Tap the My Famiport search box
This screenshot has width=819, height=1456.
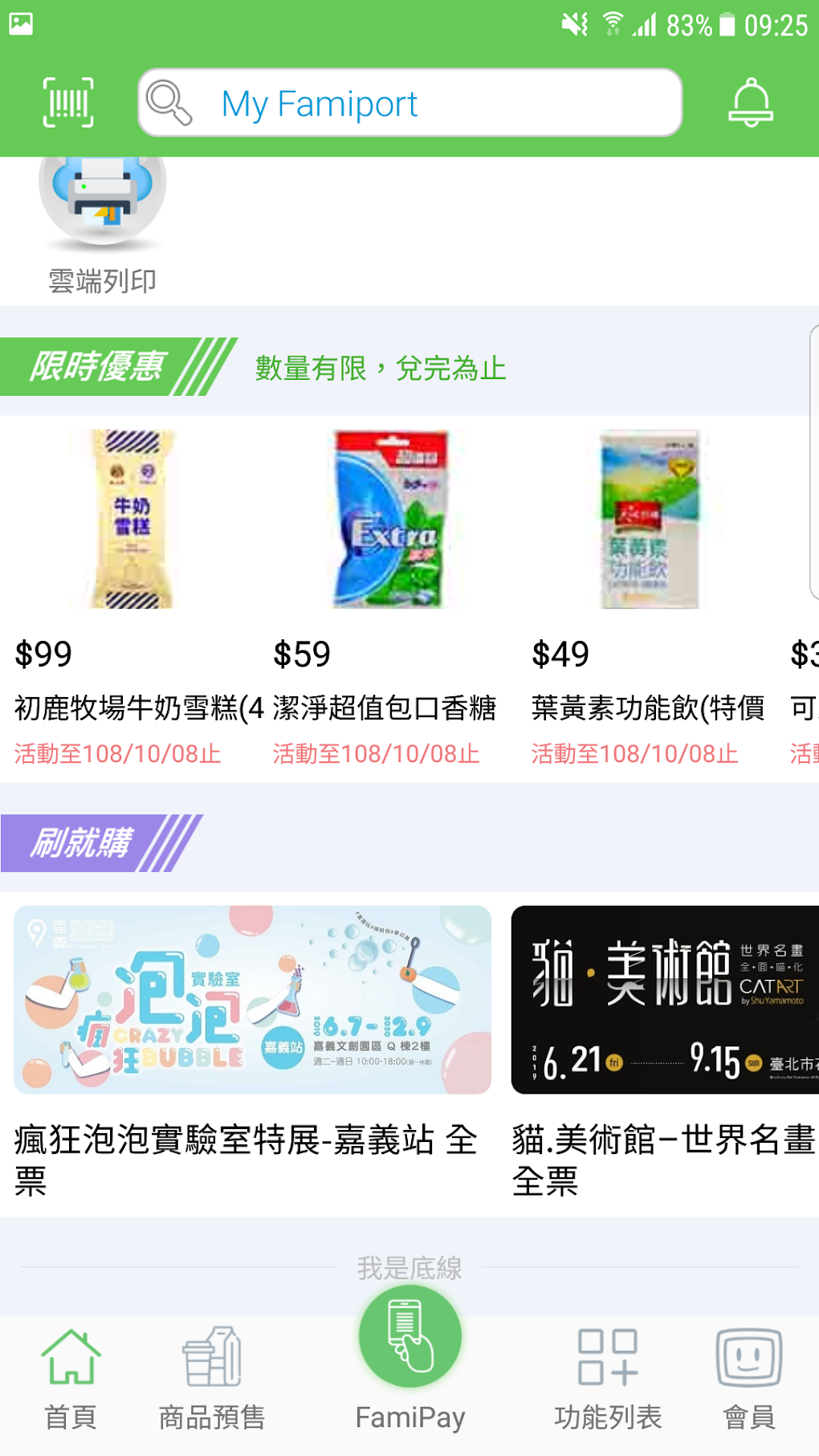409,103
